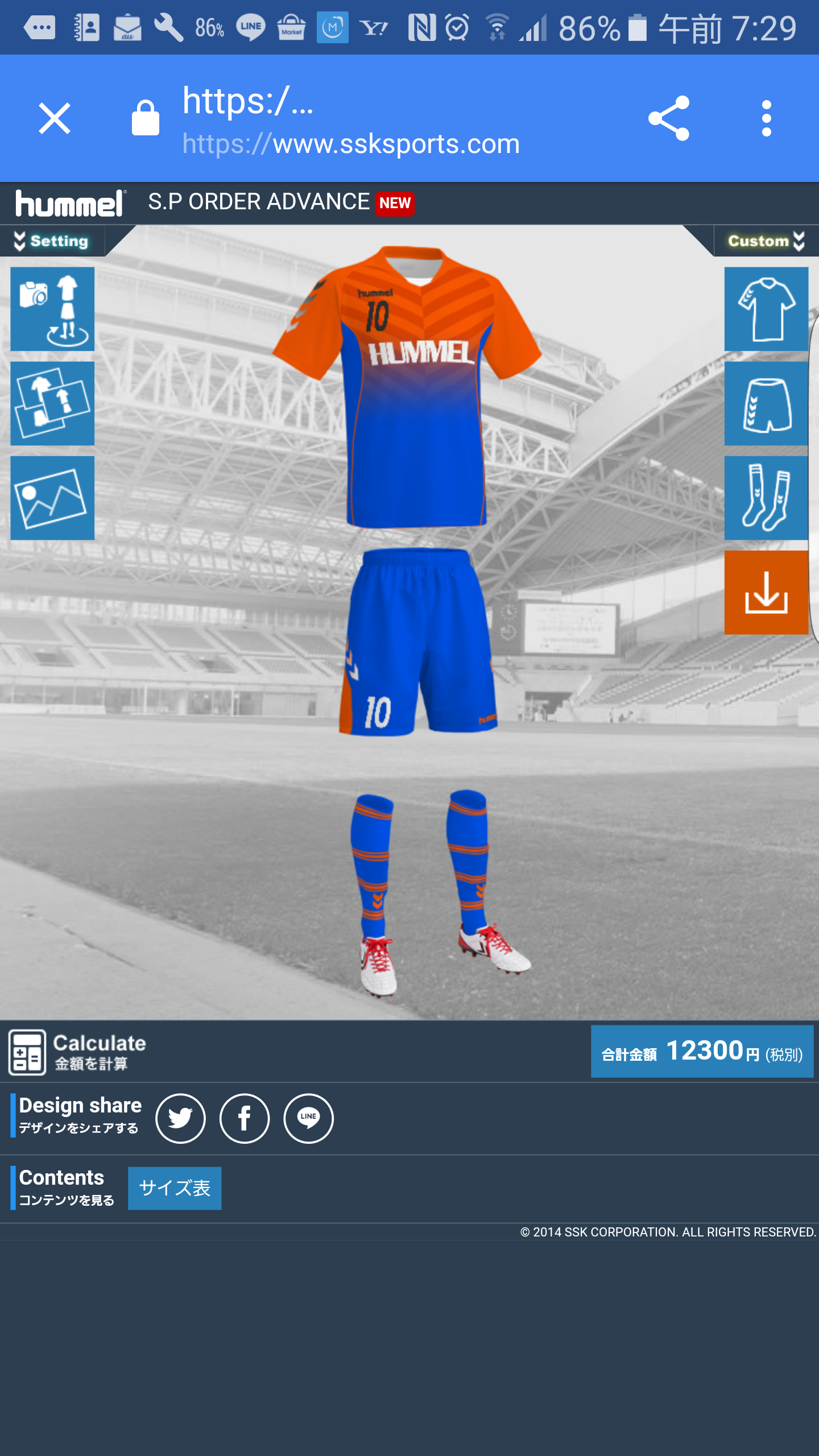Tap Calculate to compute the price

pyautogui.click(x=78, y=1052)
